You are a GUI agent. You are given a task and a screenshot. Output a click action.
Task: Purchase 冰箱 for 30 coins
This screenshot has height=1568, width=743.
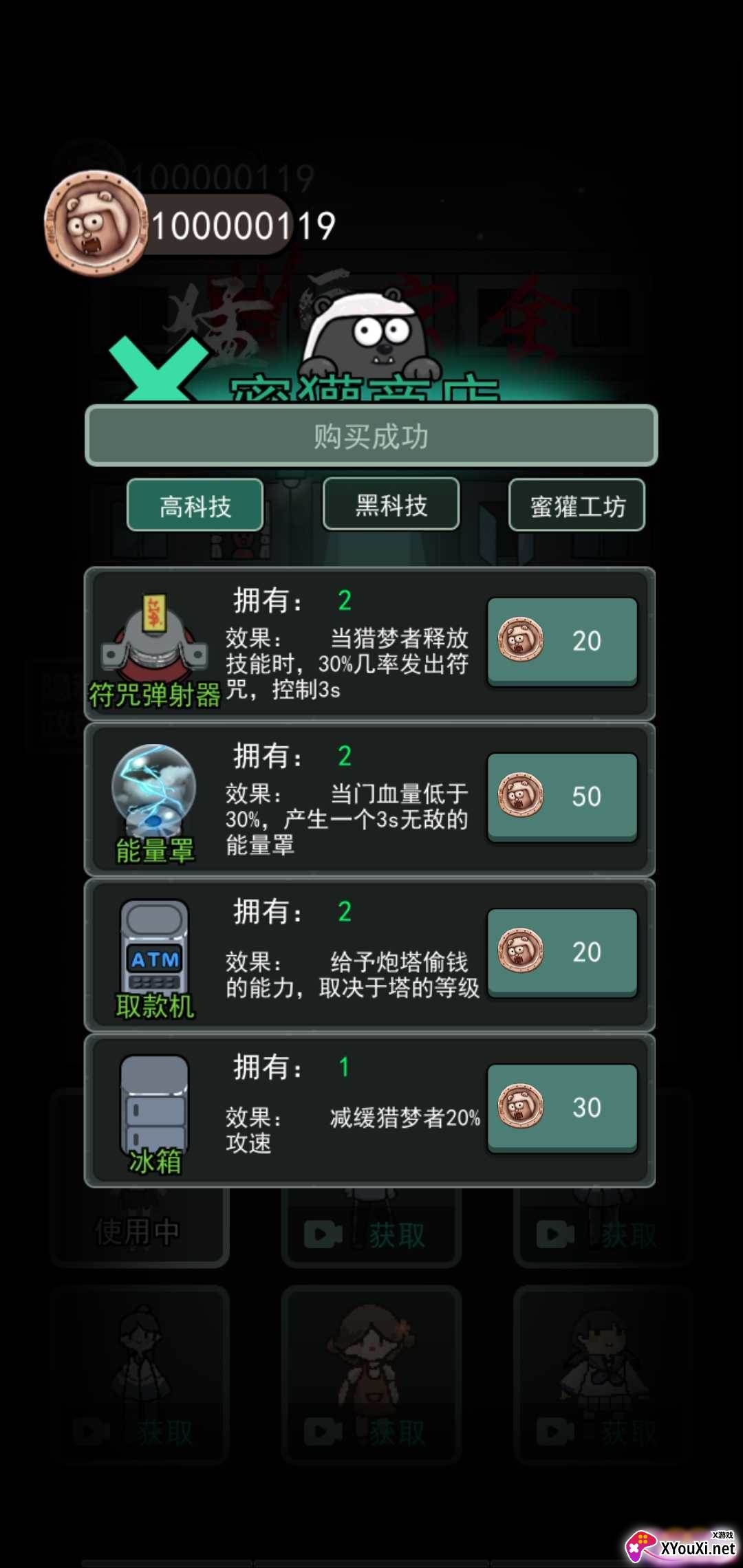tap(562, 1107)
